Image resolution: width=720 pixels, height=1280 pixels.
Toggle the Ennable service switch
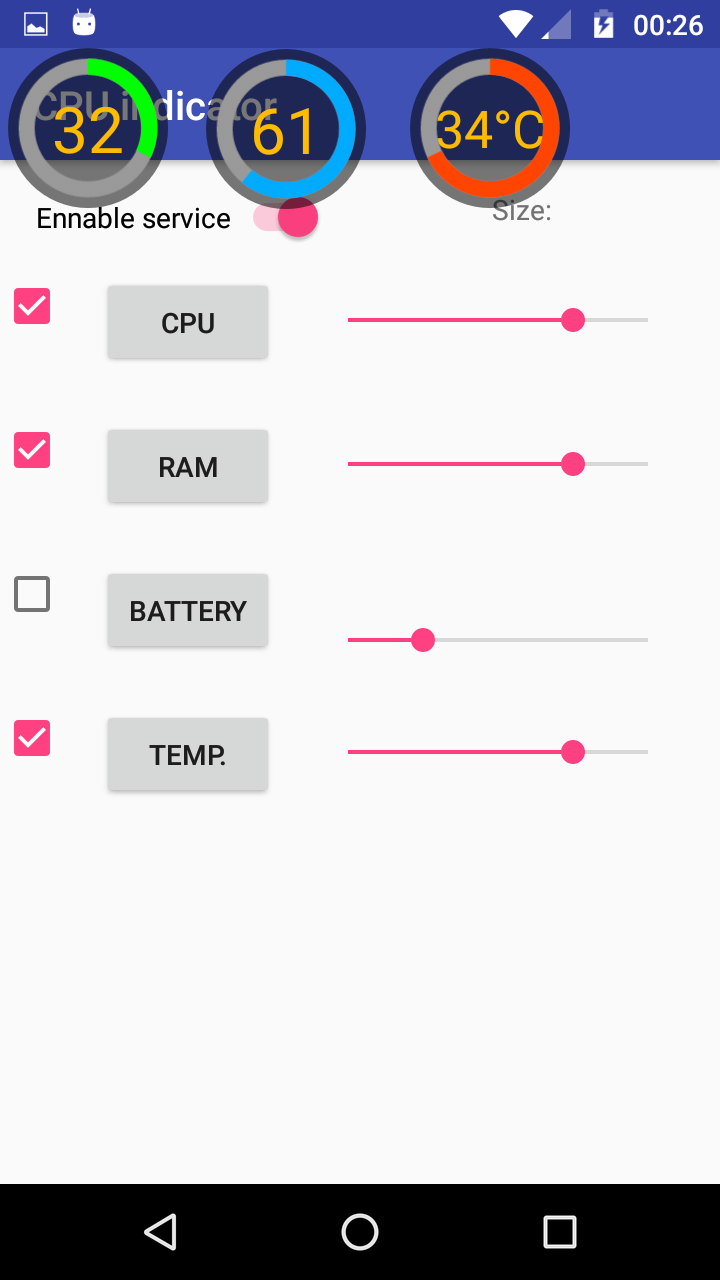[286, 218]
